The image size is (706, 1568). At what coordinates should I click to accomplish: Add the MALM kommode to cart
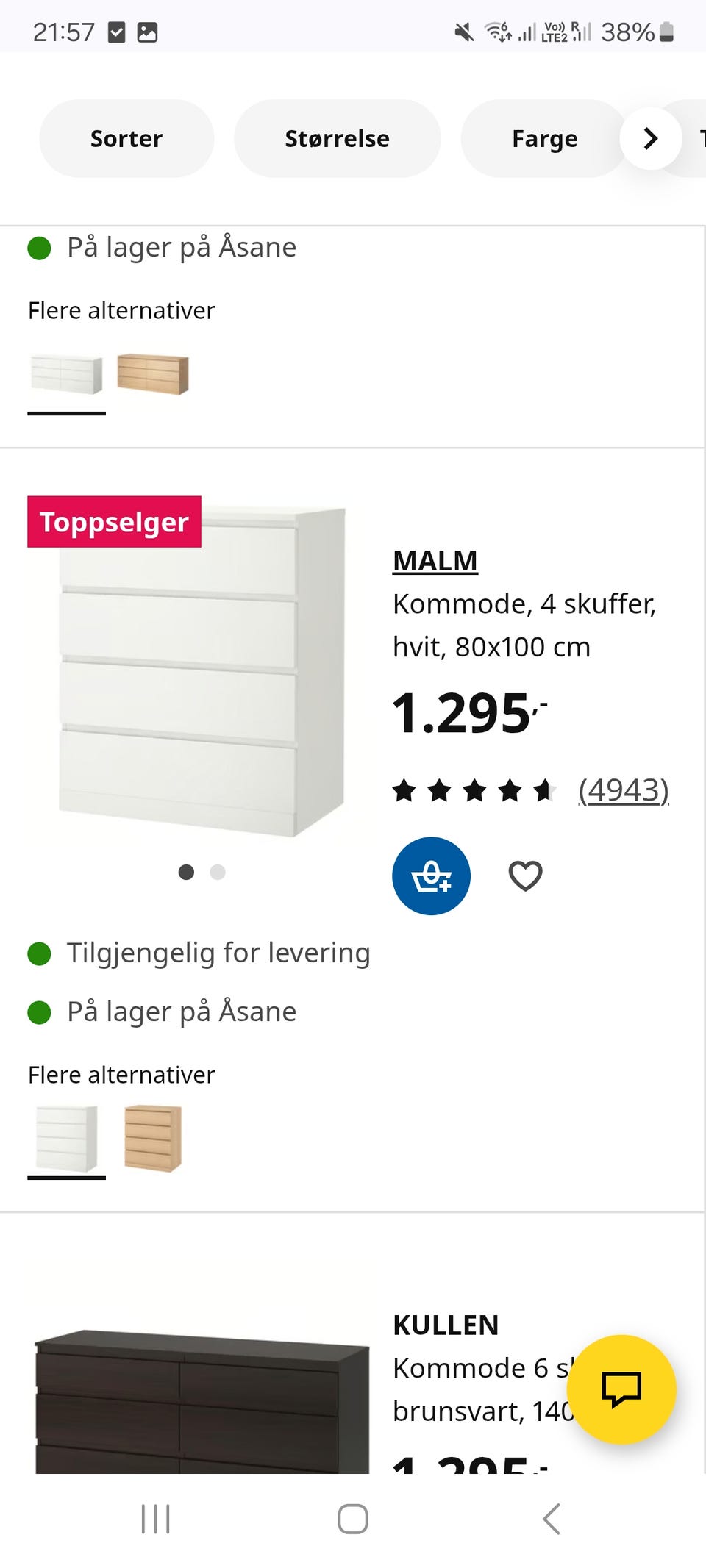431,876
